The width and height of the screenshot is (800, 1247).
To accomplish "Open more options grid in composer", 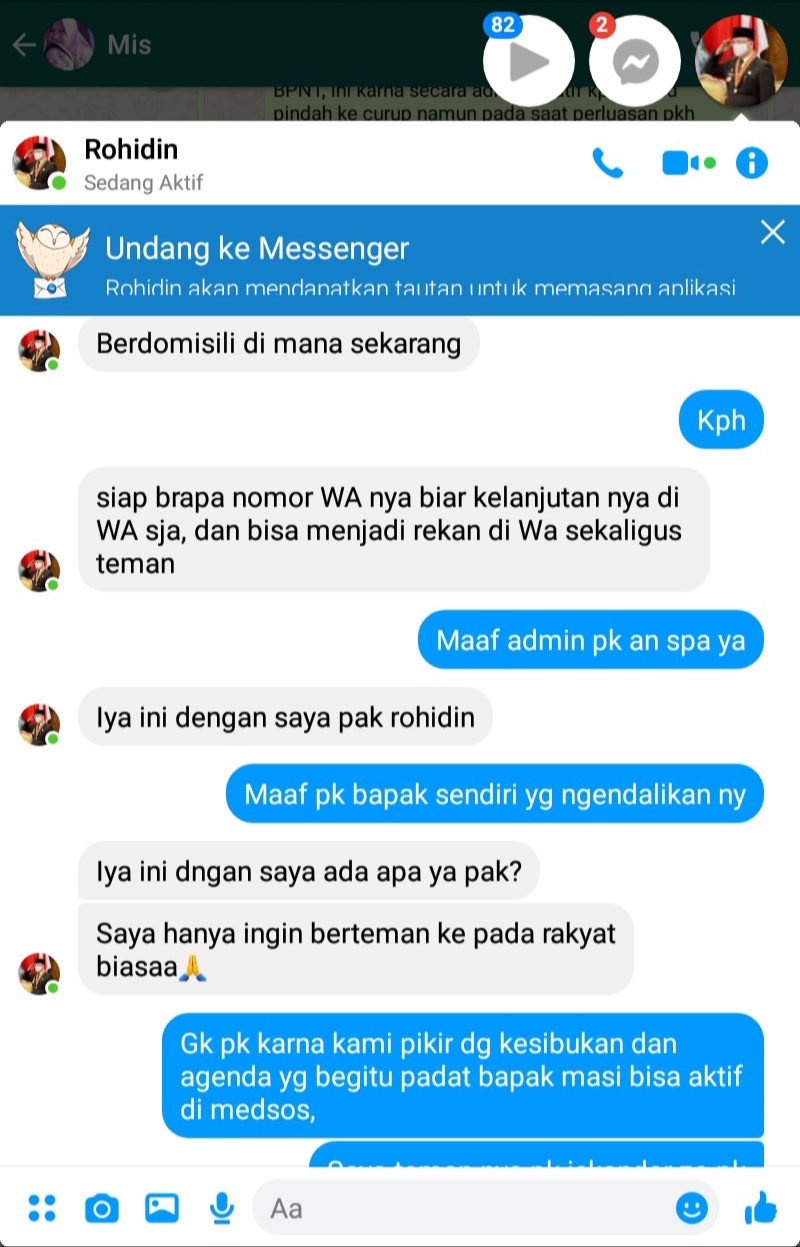I will coord(42,1208).
